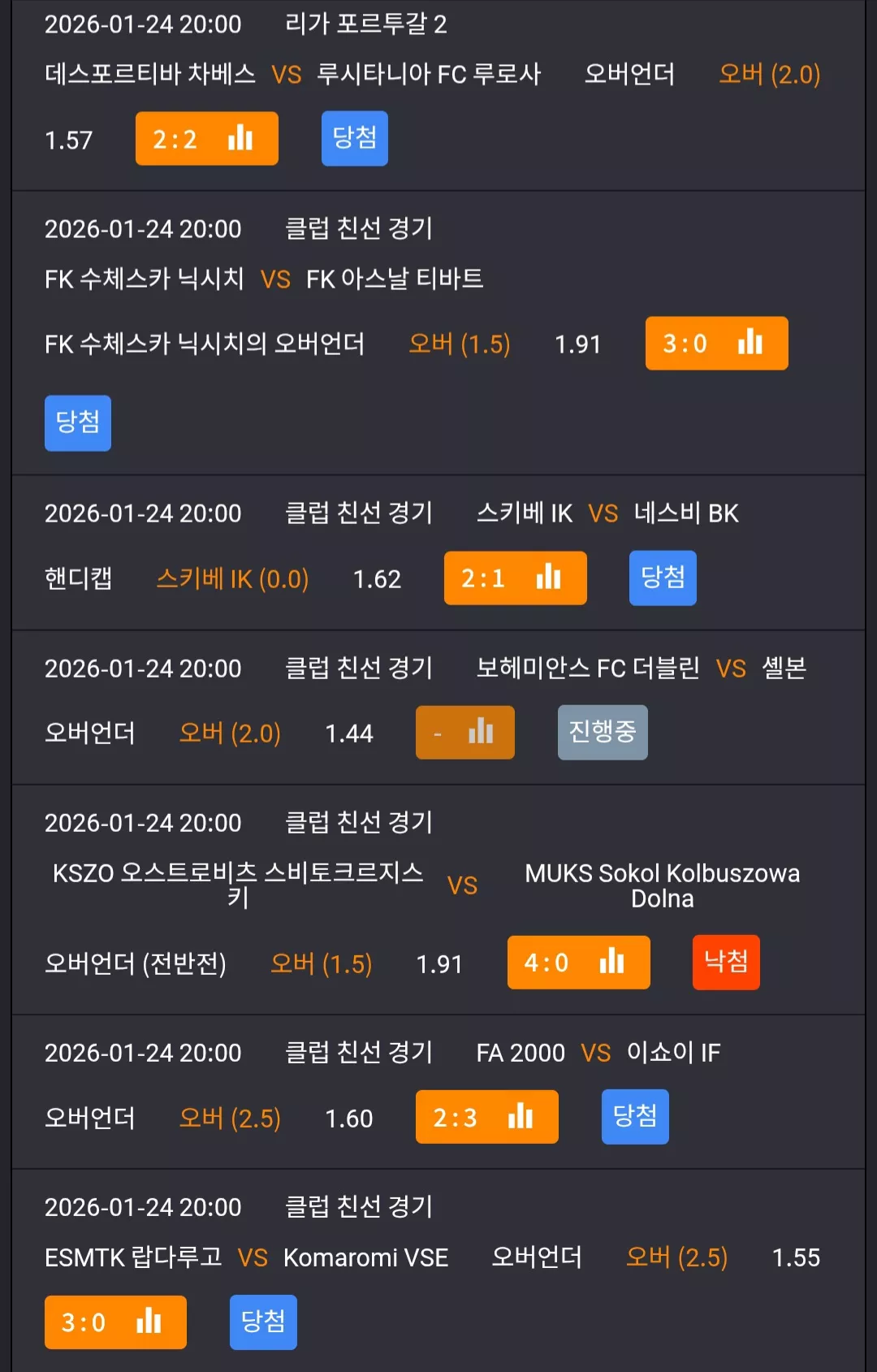Show 2:3 score stats for FA 2000 match
Image resolution: width=877 pixels, height=1372 pixels.
tap(486, 1117)
